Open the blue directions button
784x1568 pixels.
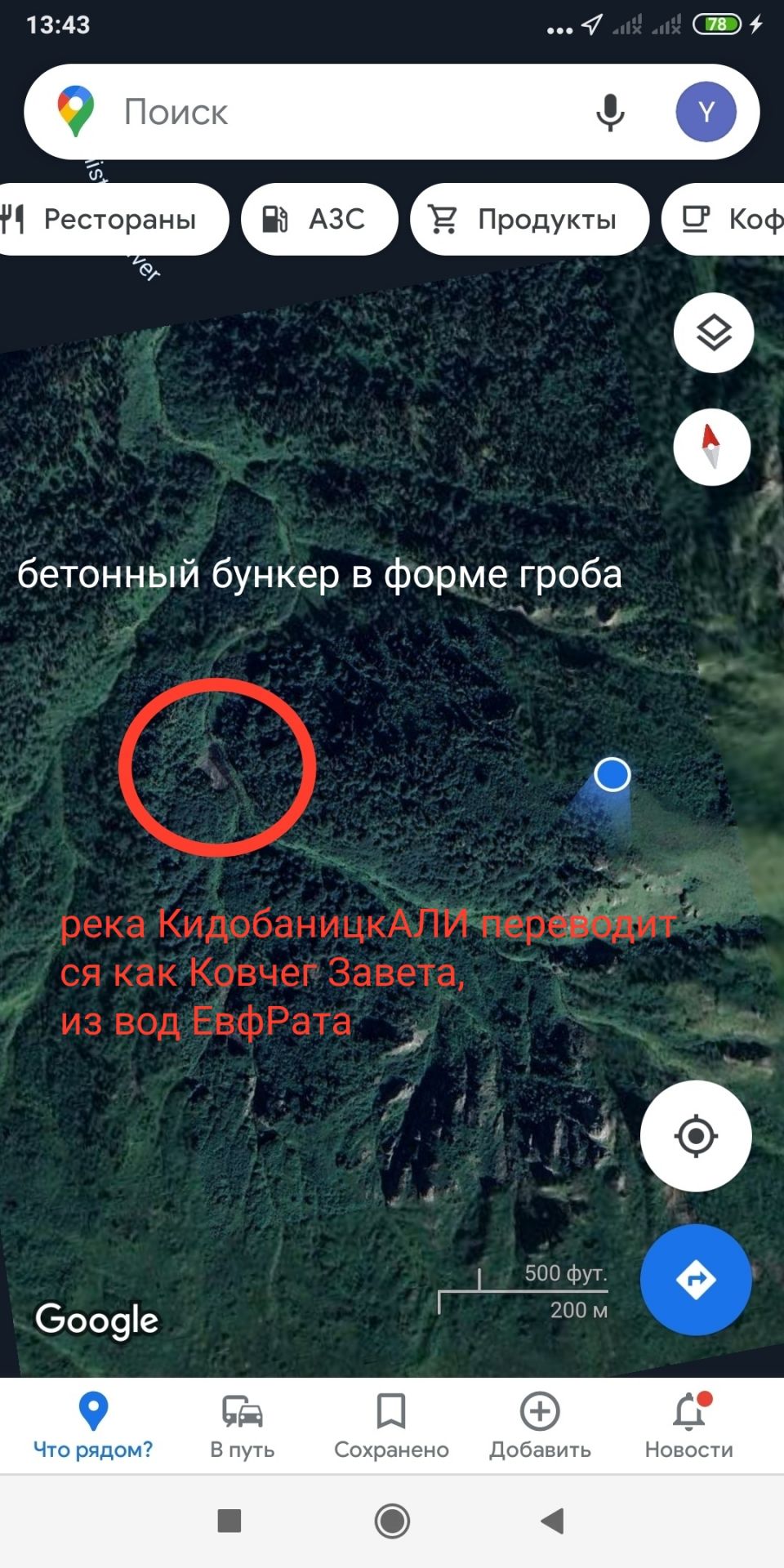pos(696,1279)
